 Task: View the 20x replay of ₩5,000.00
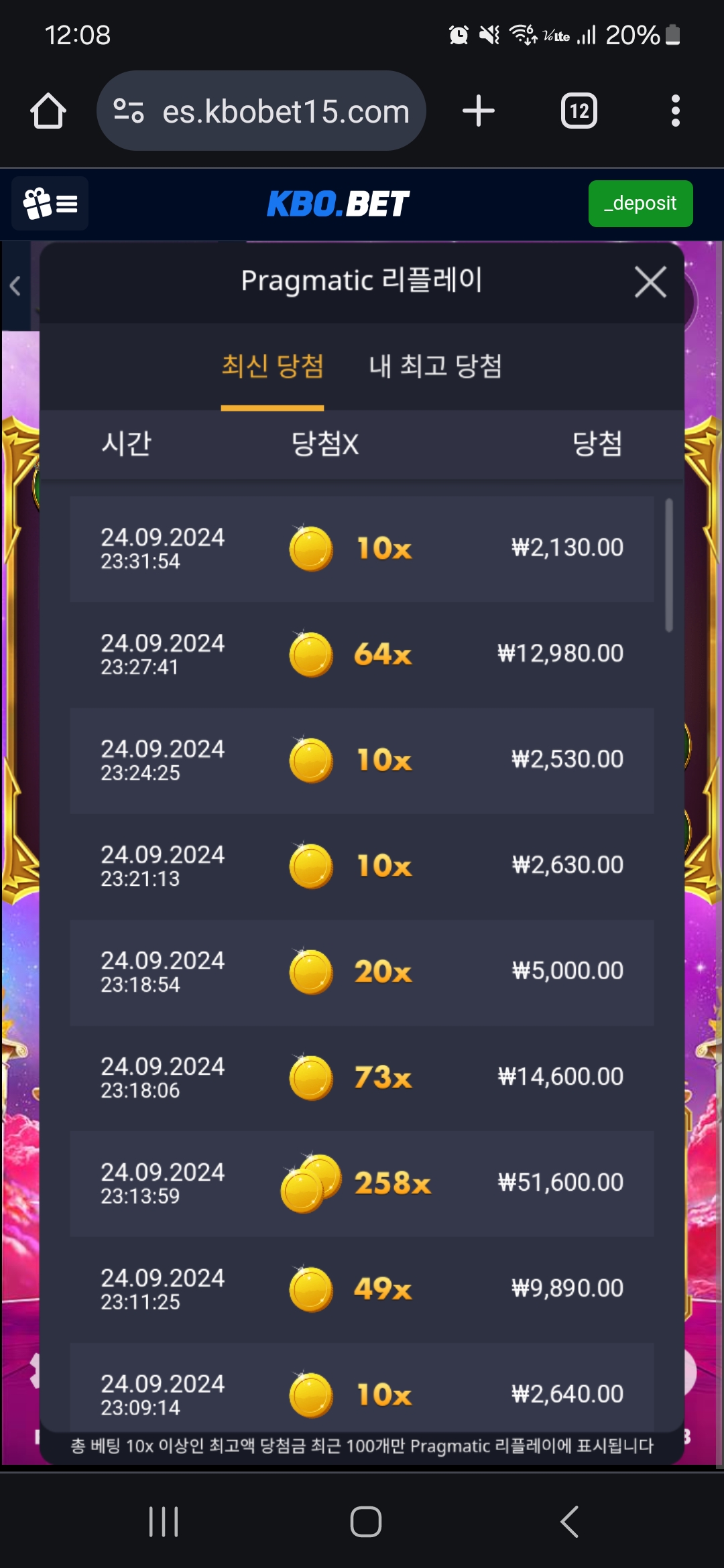[362, 972]
